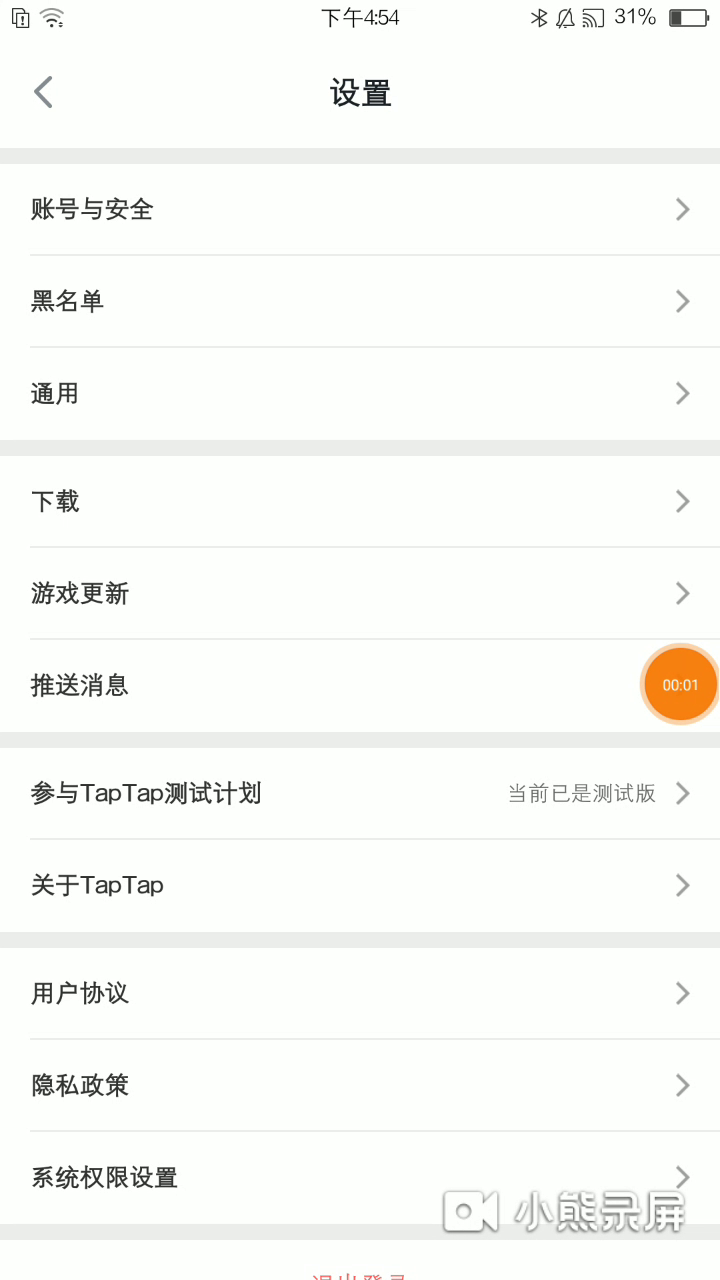
Task: Go back from the 设置 page
Action: point(43,92)
